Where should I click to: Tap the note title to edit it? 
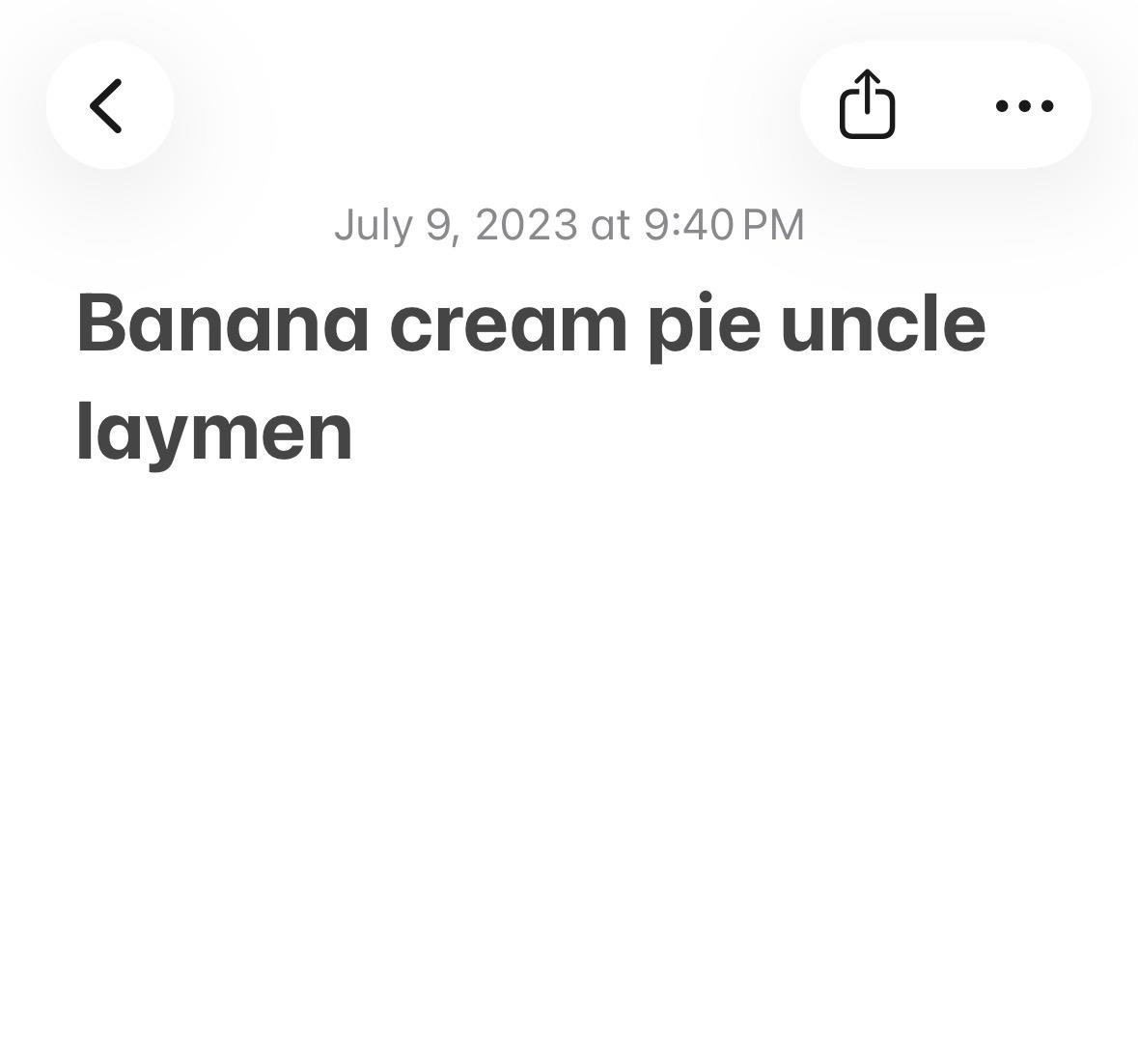point(530,377)
